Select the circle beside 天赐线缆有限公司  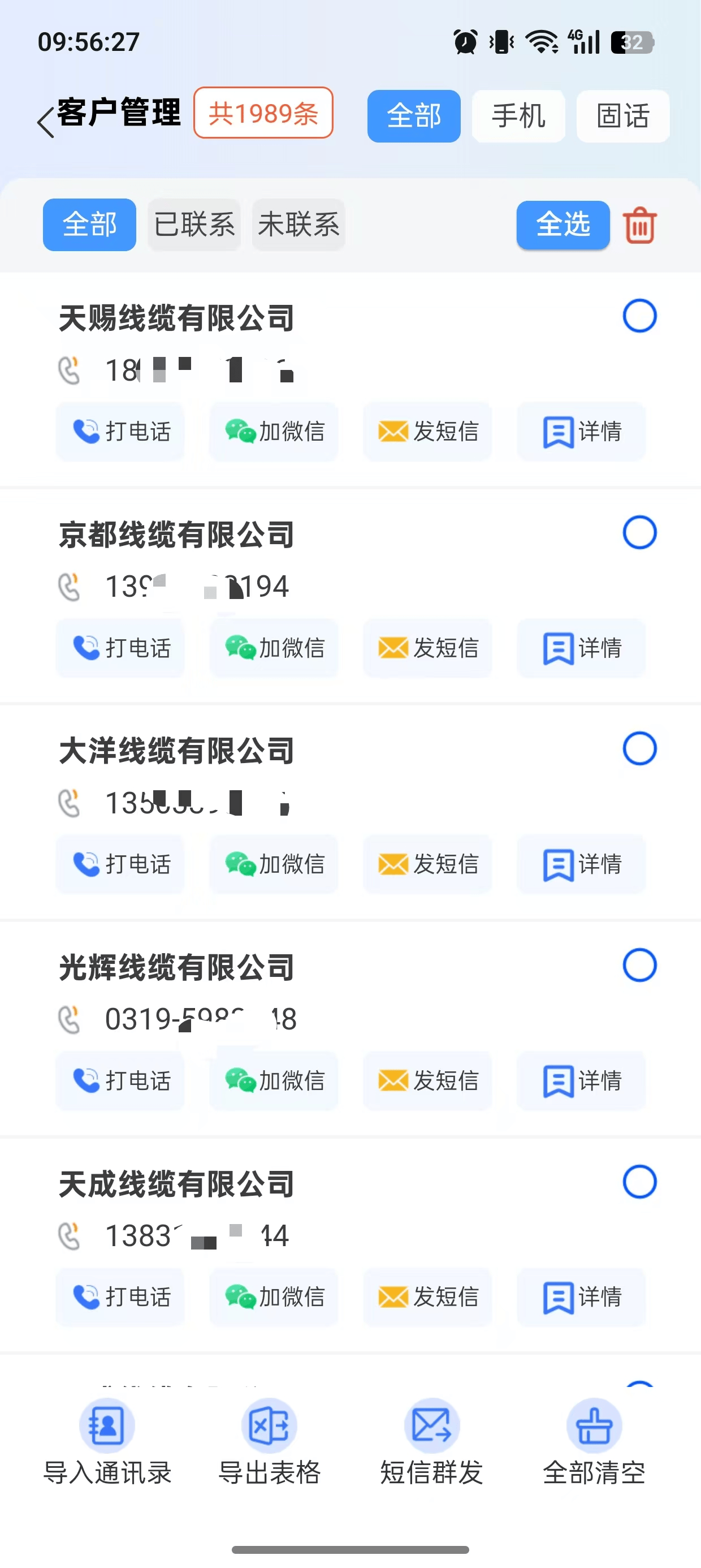[641, 316]
